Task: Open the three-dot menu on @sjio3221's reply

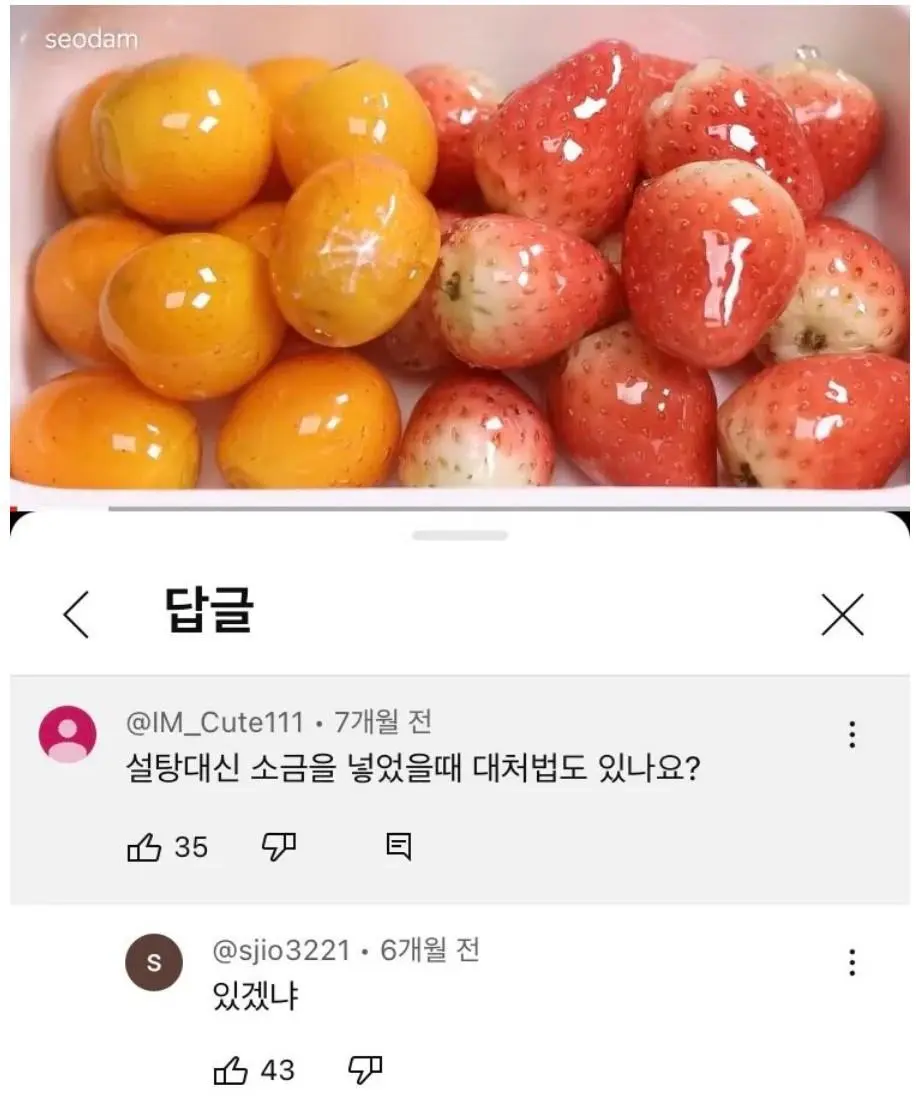Action: [x=851, y=963]
